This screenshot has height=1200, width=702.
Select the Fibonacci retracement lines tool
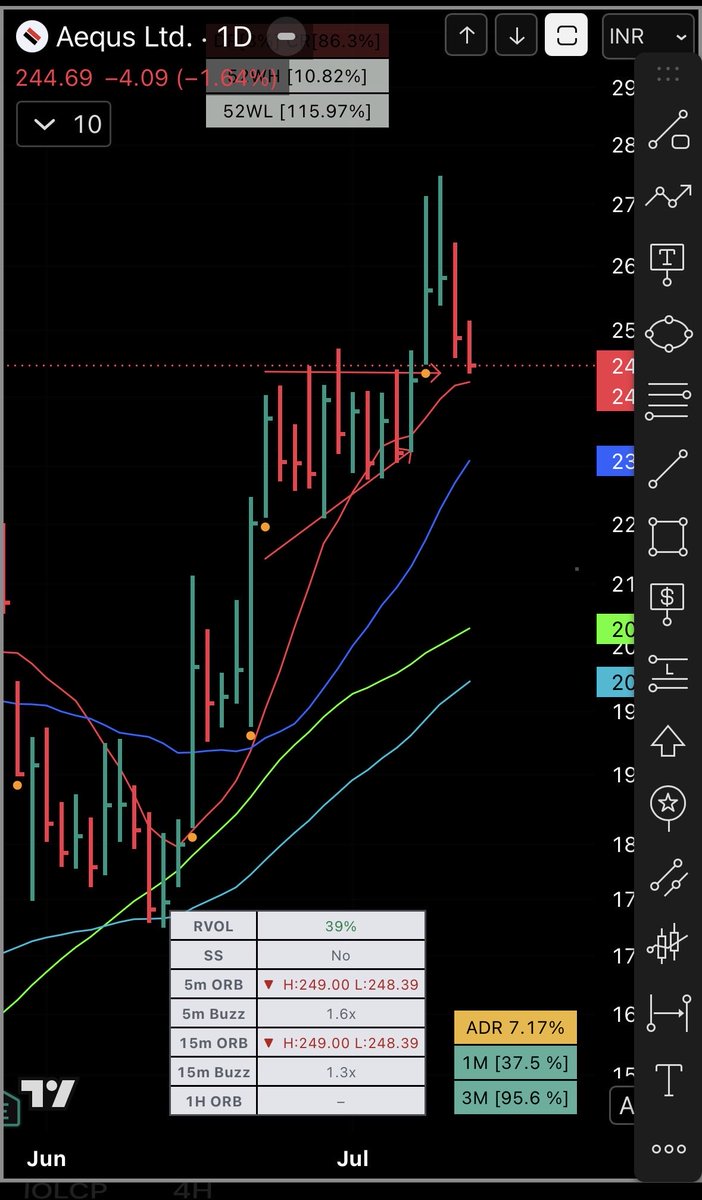[668, 400]
